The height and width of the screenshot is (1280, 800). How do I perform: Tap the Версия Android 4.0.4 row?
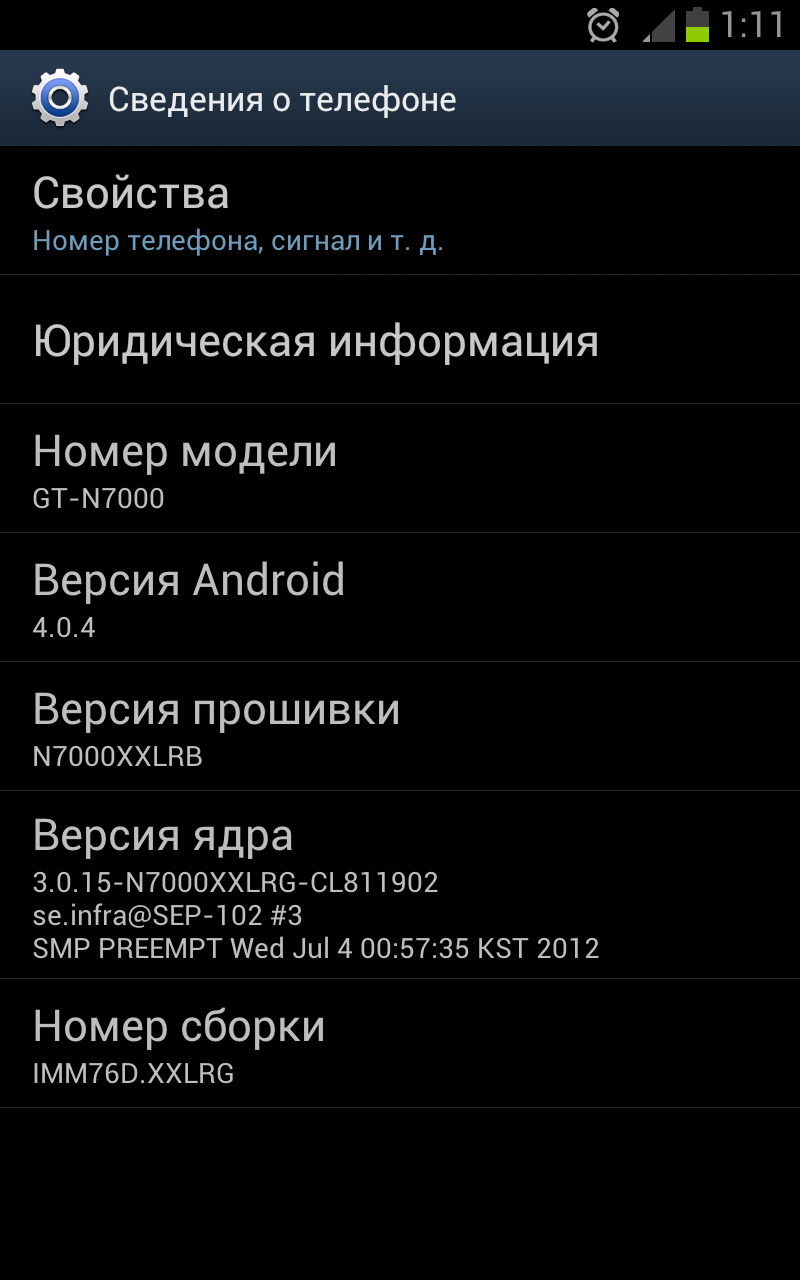point(400,598)
